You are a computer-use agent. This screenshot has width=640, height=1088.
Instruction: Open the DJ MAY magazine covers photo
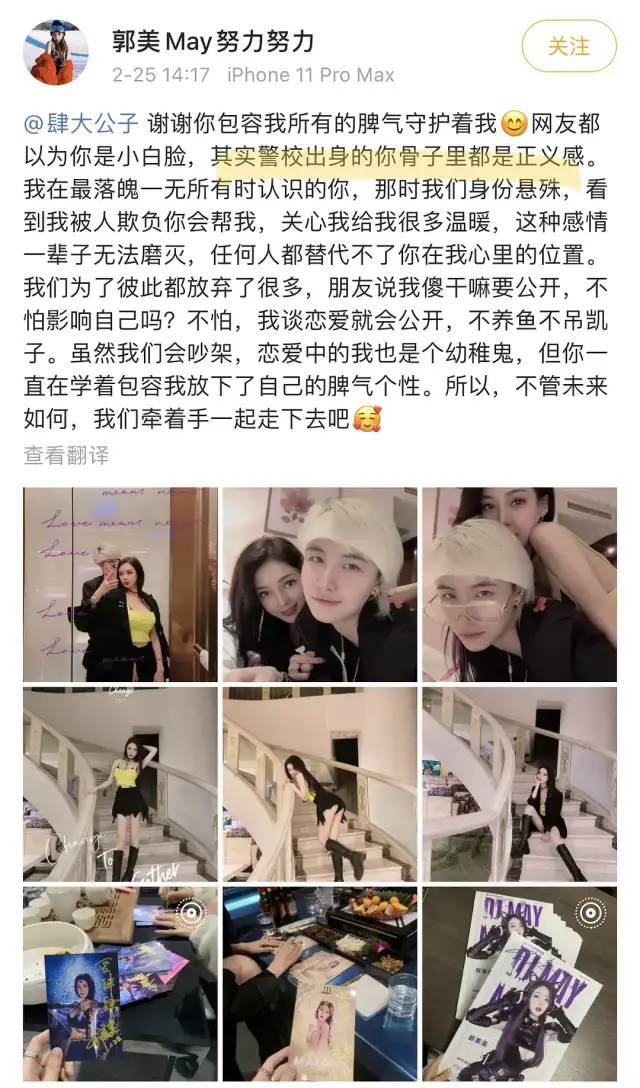pos(518,983)
